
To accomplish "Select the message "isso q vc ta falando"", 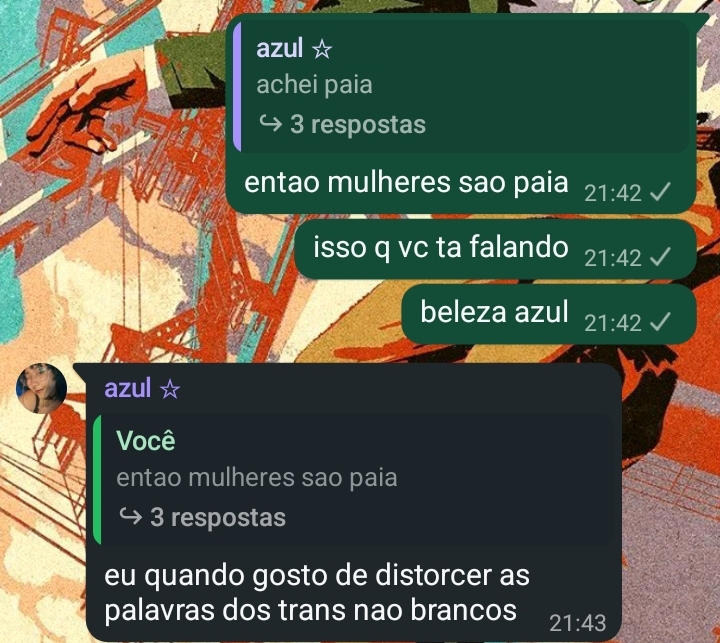I will coord(440,248).
